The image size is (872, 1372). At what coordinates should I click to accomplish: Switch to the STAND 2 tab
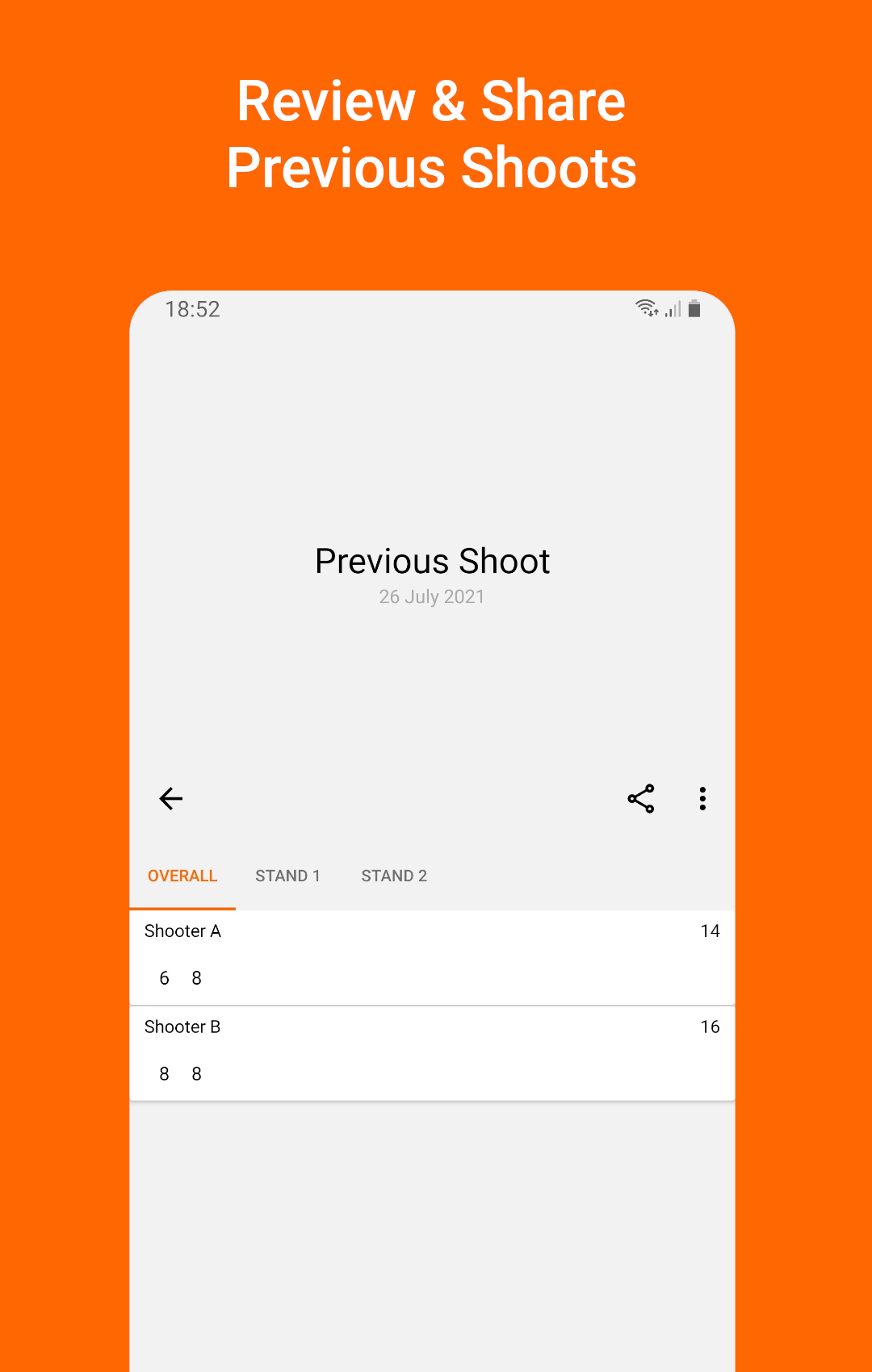pos(394,876)
